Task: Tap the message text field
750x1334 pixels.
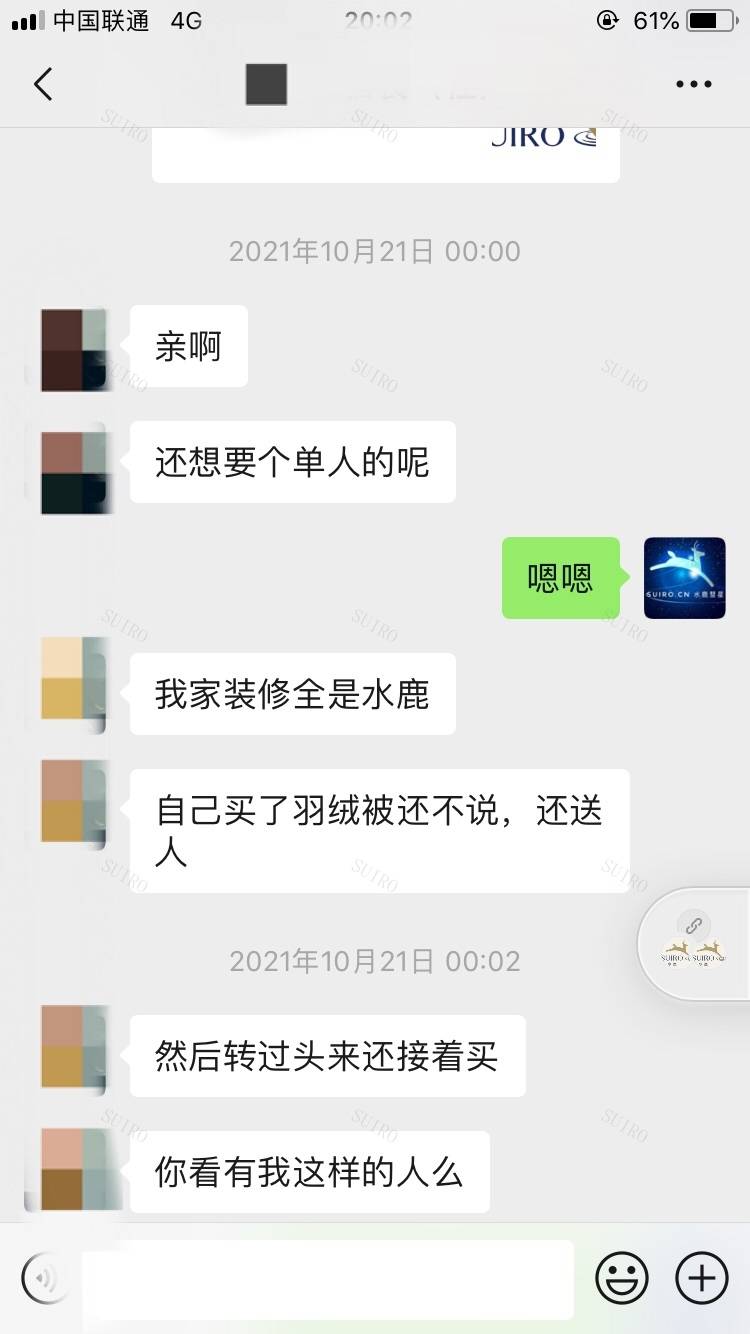Action: (x=328, y=1278)
